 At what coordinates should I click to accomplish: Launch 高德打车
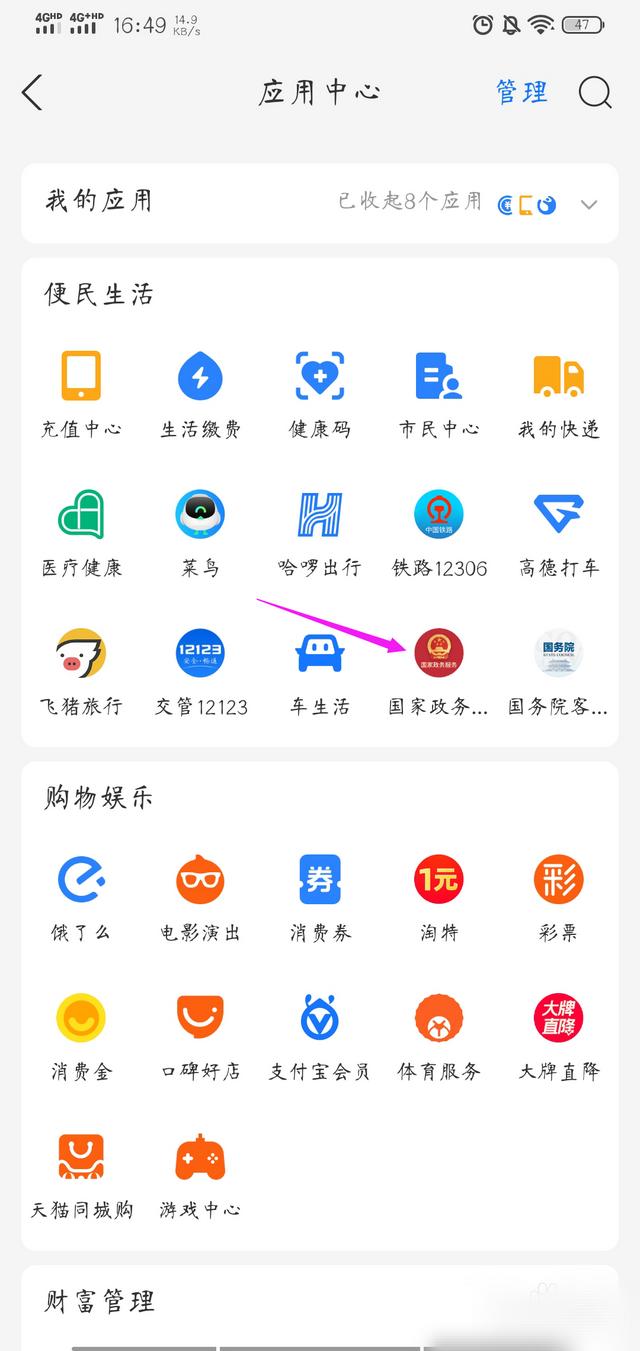(558, 534)
